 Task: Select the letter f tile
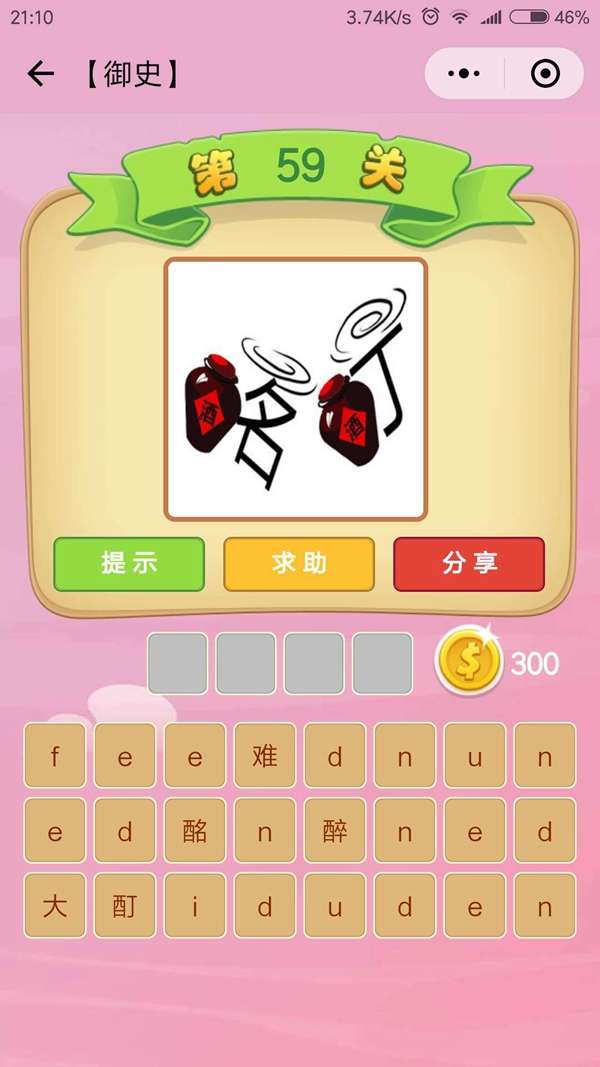(55, 756)
